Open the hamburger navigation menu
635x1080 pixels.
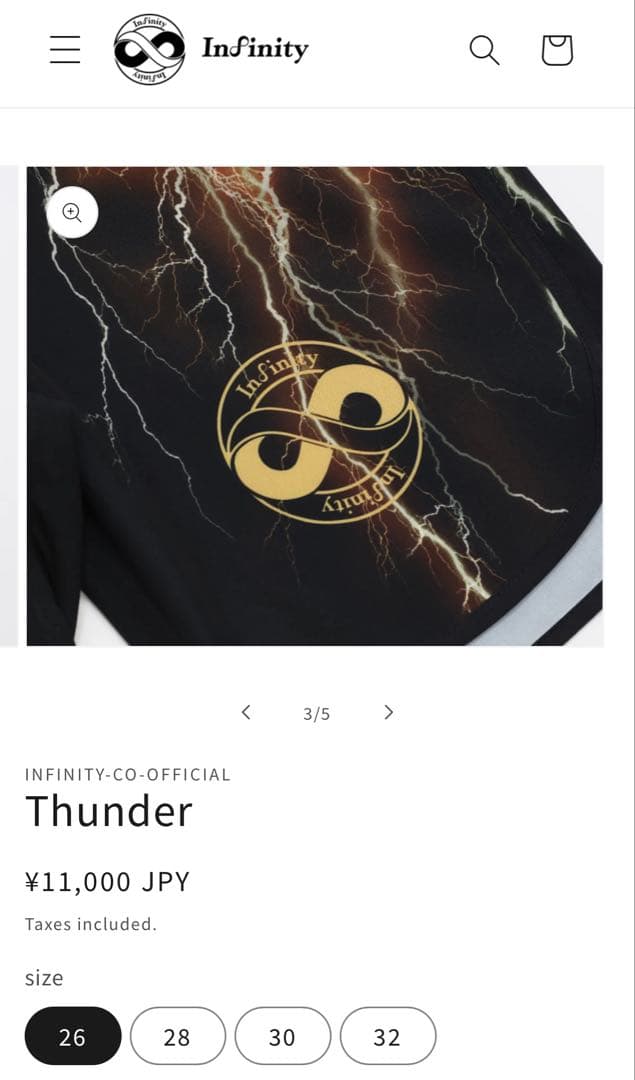(65, 49)
